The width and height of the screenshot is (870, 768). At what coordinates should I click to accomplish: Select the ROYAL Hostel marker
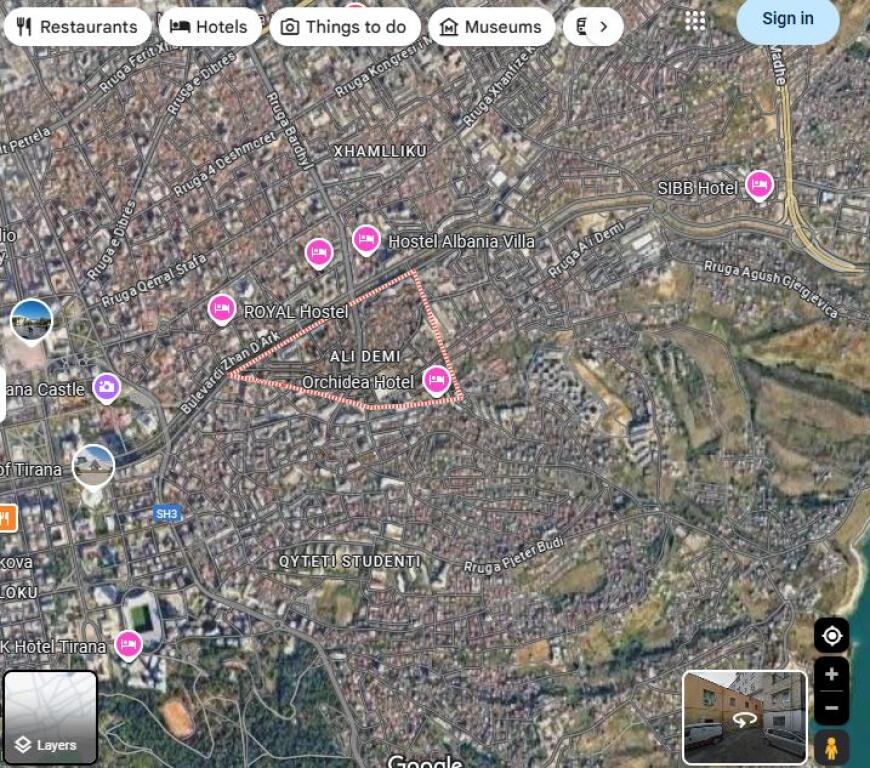[222, 309]
